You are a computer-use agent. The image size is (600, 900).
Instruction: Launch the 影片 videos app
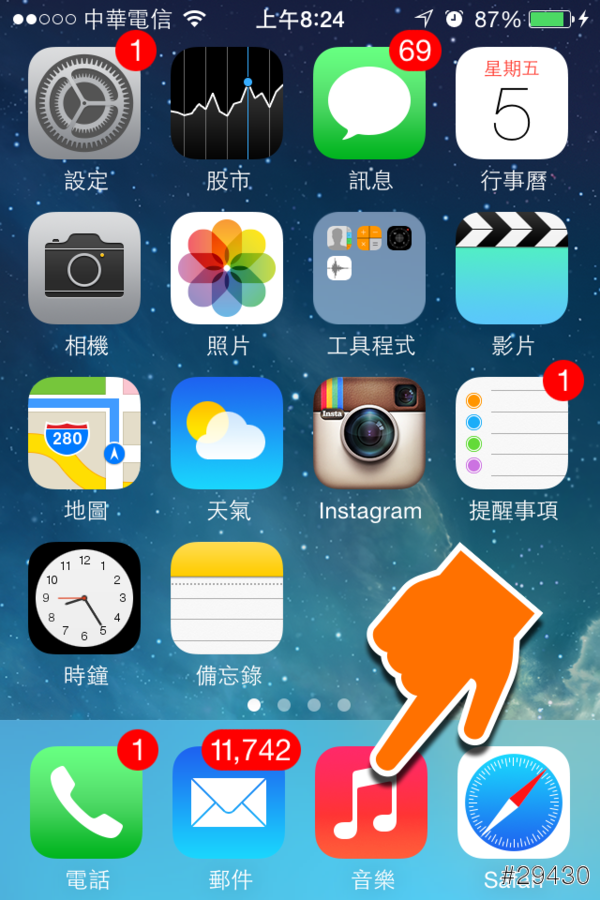(x=512, y=268)
